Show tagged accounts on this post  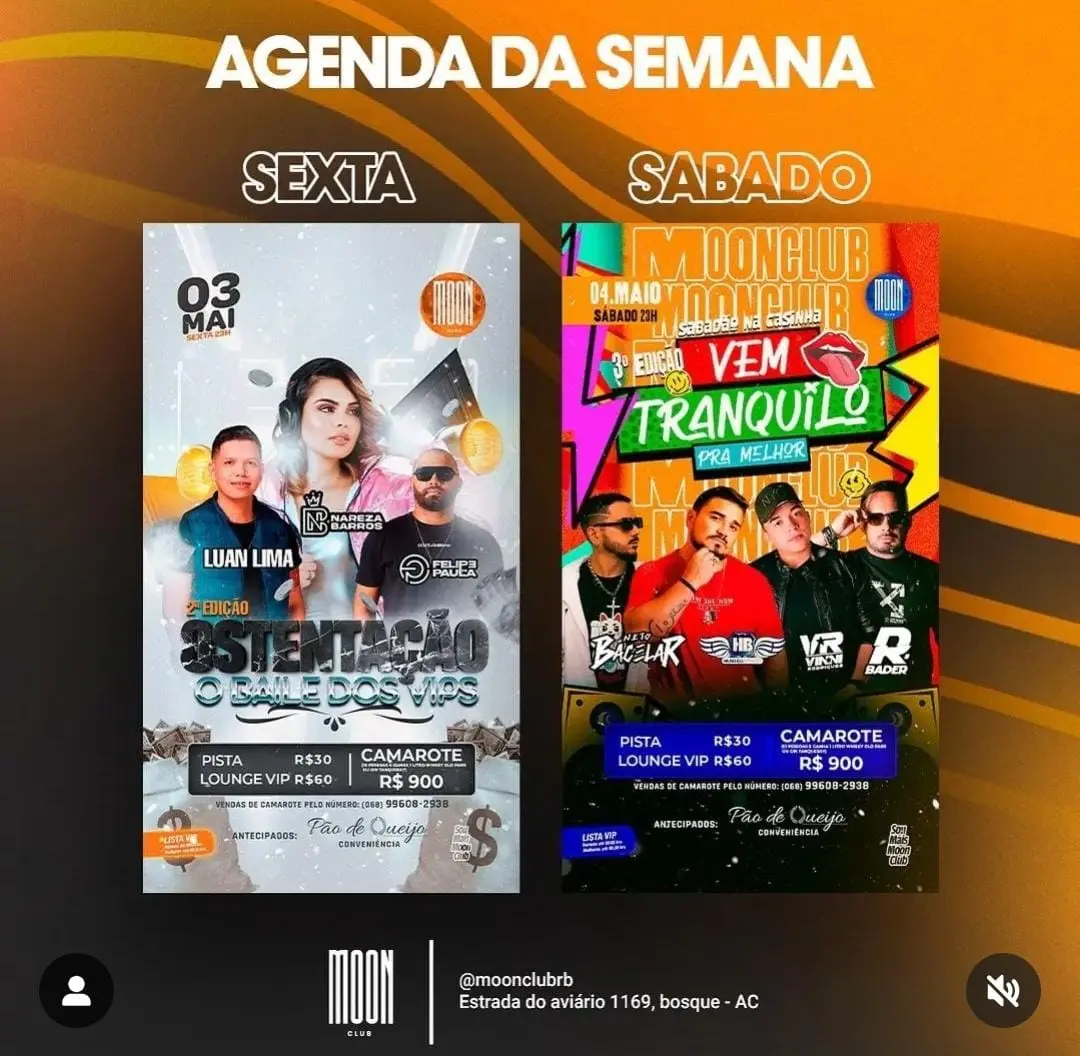click(76, 990)
